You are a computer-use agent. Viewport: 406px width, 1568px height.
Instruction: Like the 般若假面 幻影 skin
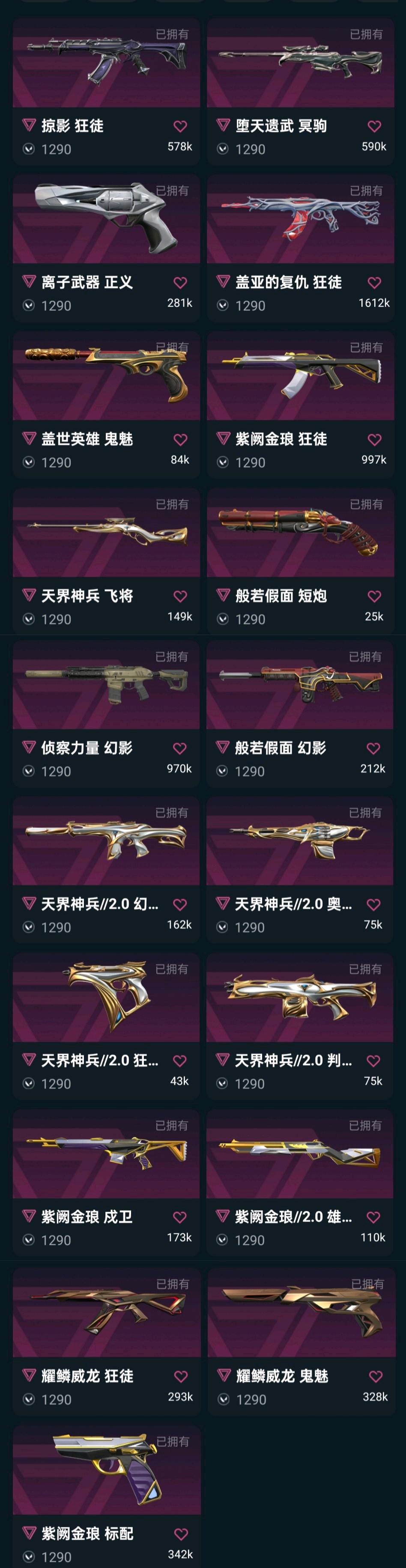click(x=374, y=748)
